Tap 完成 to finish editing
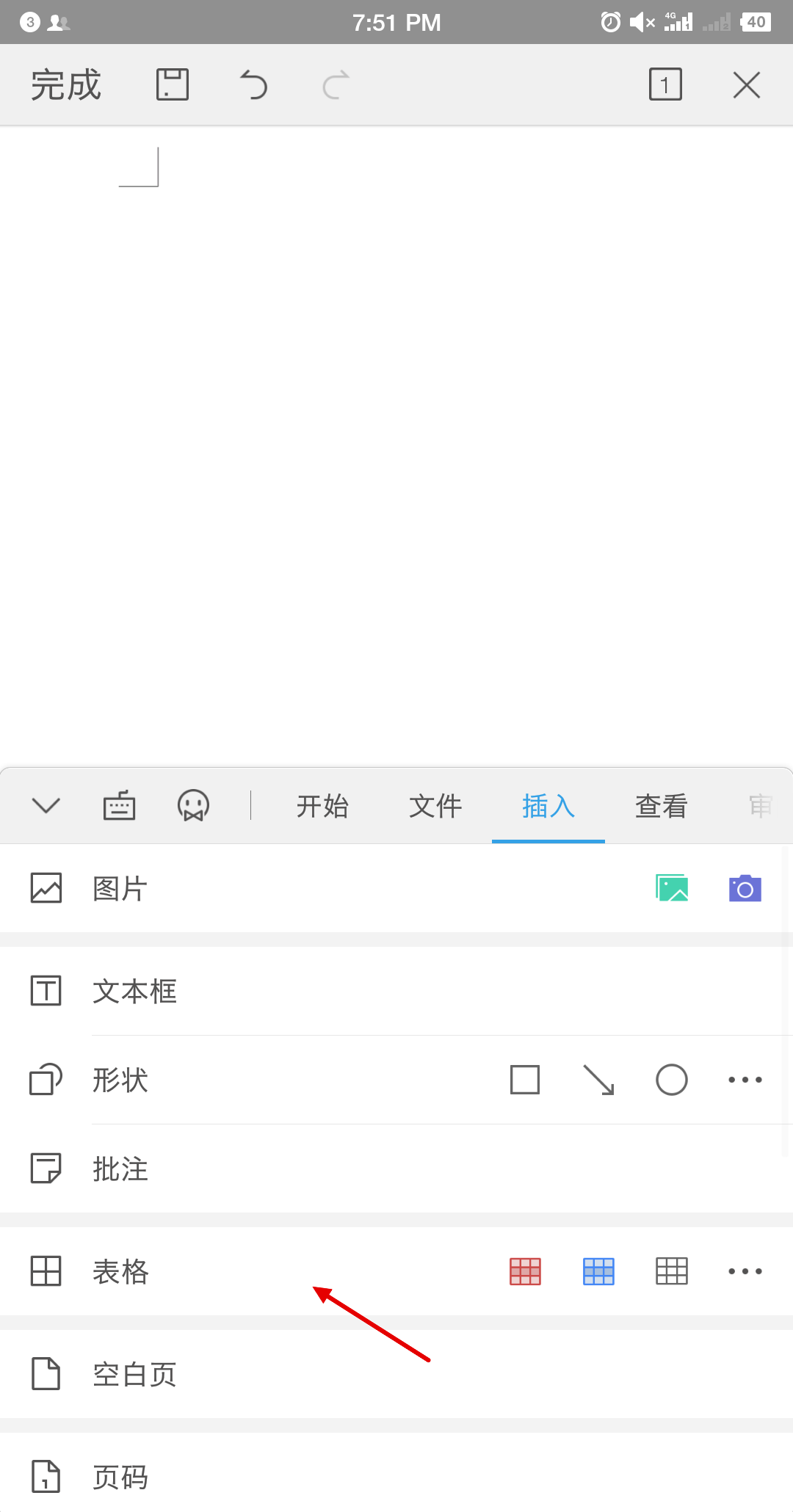The height and width of the screenshot is (1512, 793). [x=65, y=85]
